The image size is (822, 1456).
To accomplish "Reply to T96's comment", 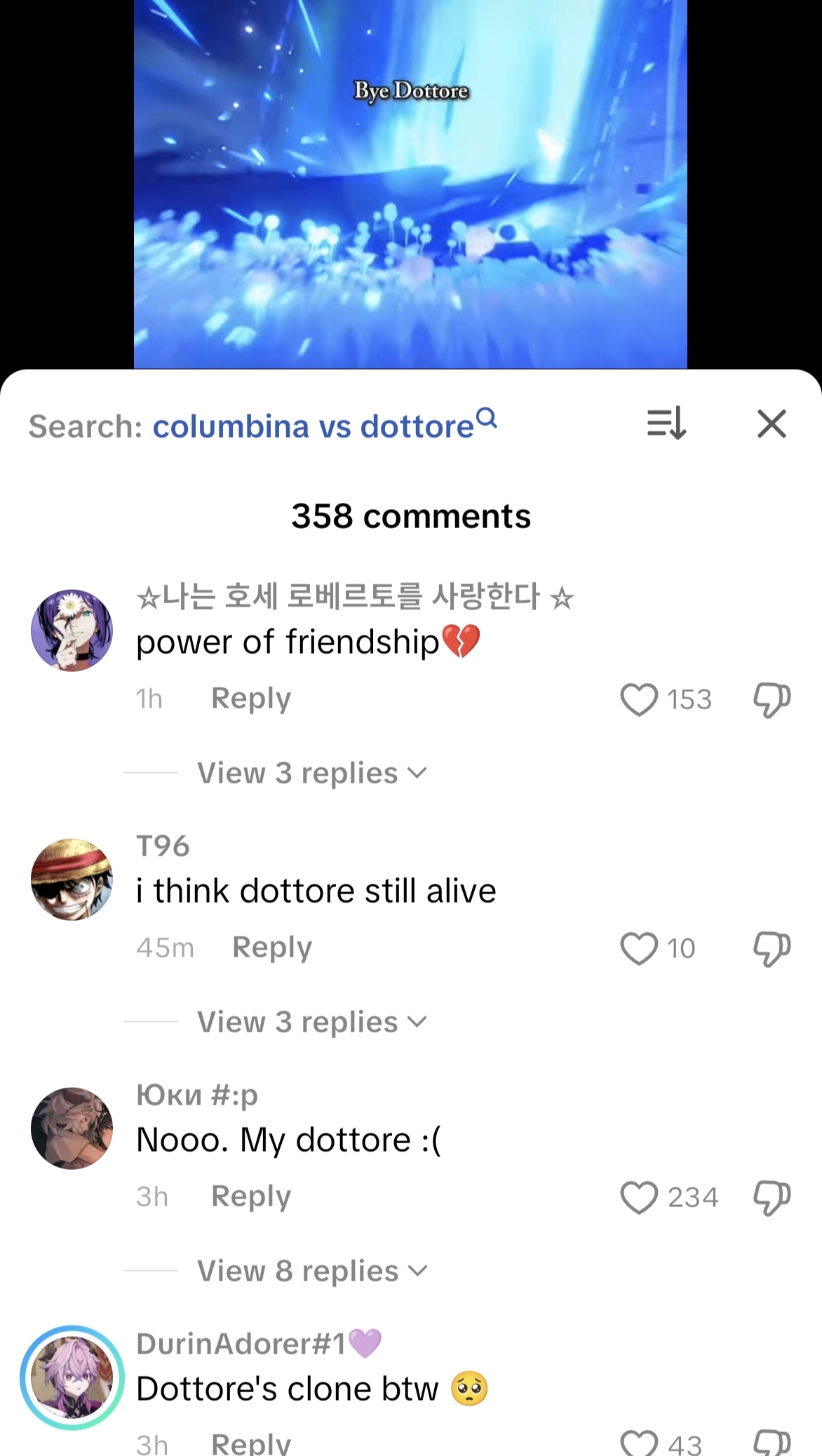I will point(271,948).
